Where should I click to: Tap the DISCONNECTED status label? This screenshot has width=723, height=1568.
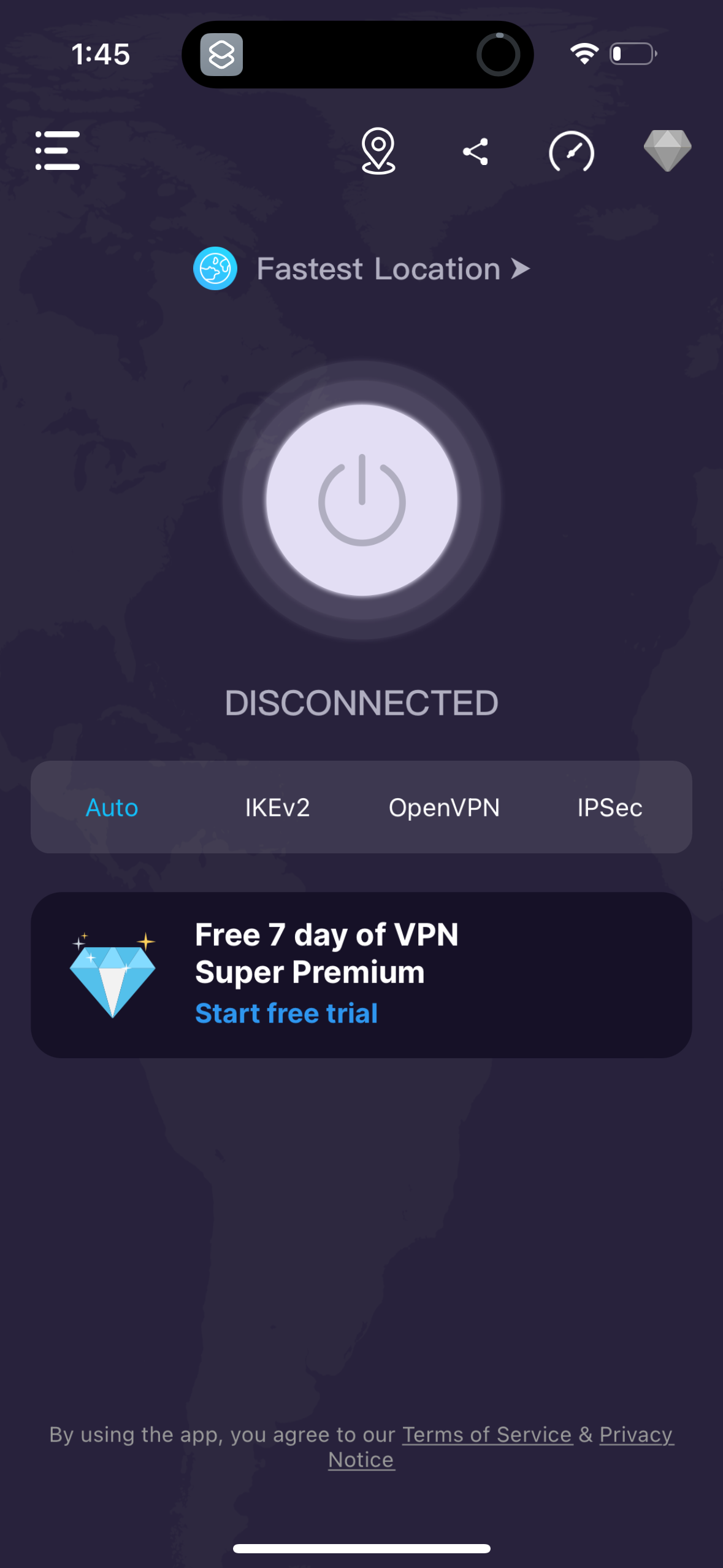coord(361,703)
